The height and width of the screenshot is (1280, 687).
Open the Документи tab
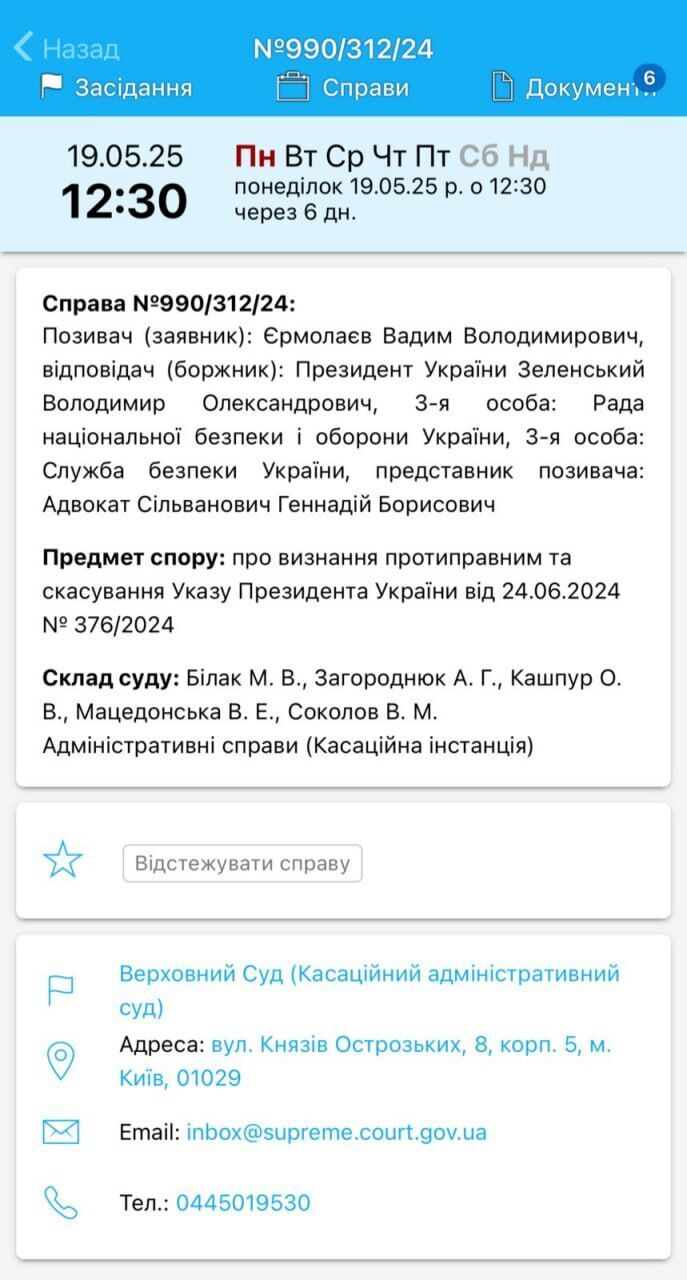pyautogui.click(x=576, y=88)
